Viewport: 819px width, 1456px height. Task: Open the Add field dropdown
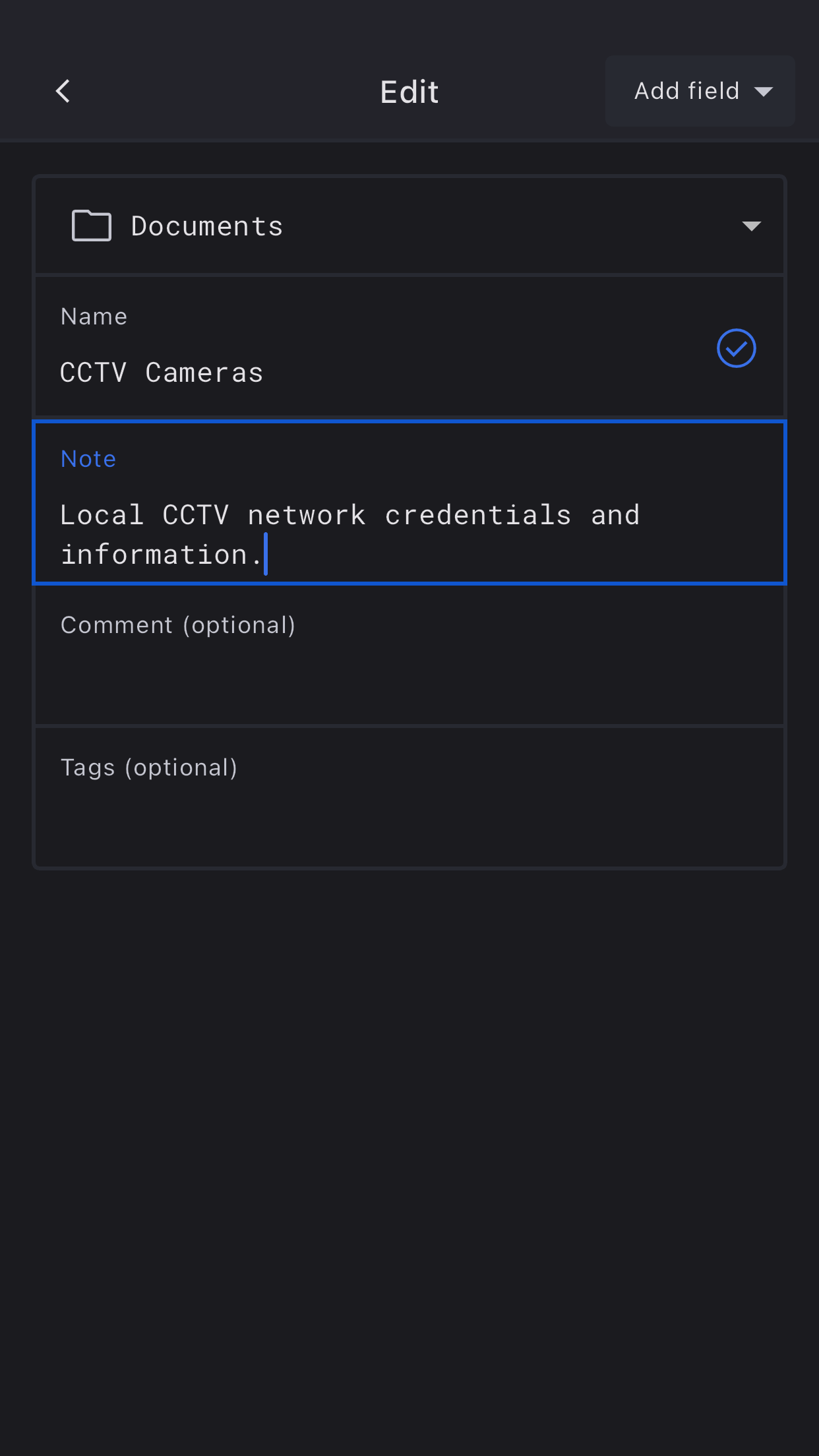pos(700,91)
